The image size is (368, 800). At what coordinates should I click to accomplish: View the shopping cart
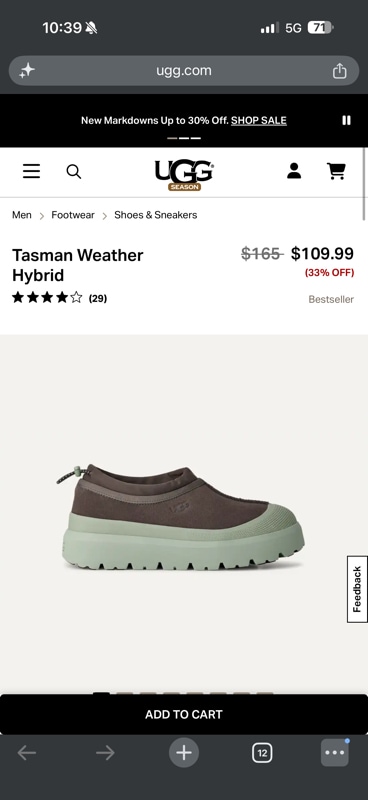[x=336, y=171]
